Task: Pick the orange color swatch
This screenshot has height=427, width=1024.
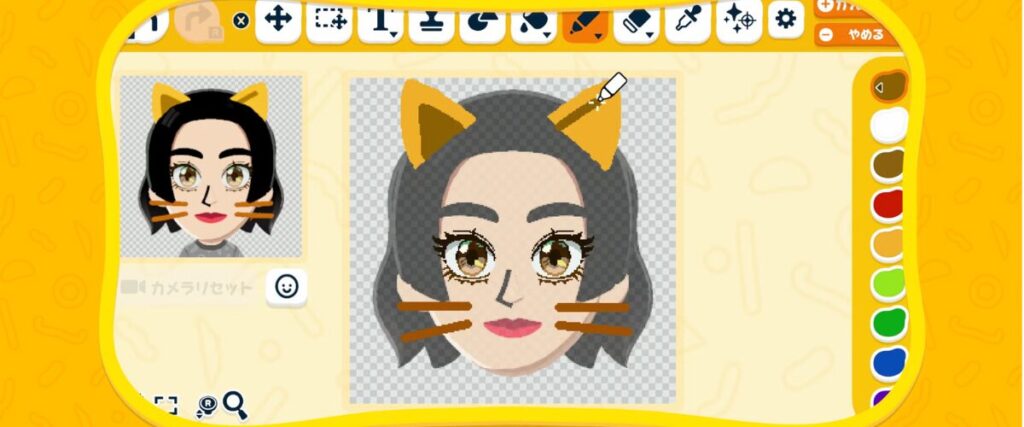Action: [x=888, y=245]
